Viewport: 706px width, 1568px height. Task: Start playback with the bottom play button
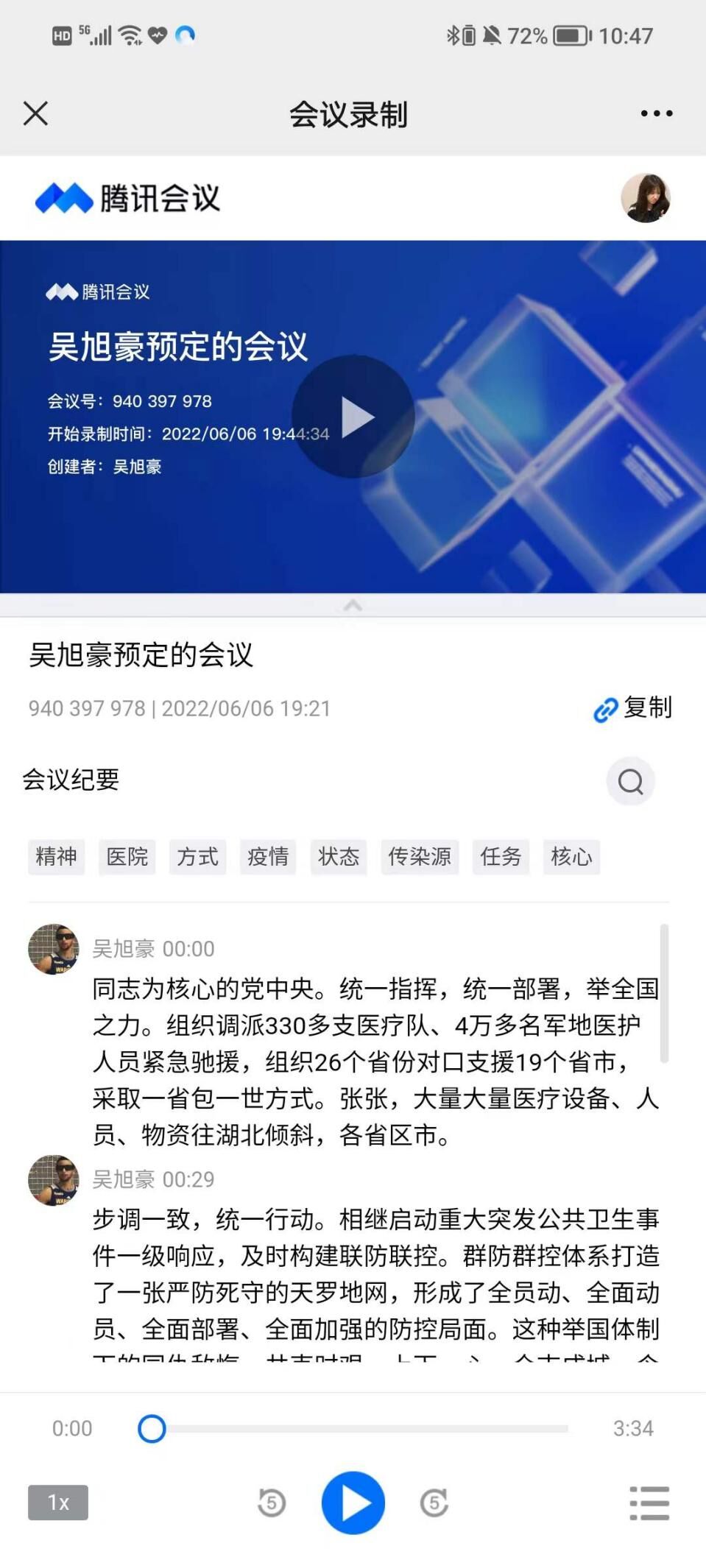(x=353, y=1502)
